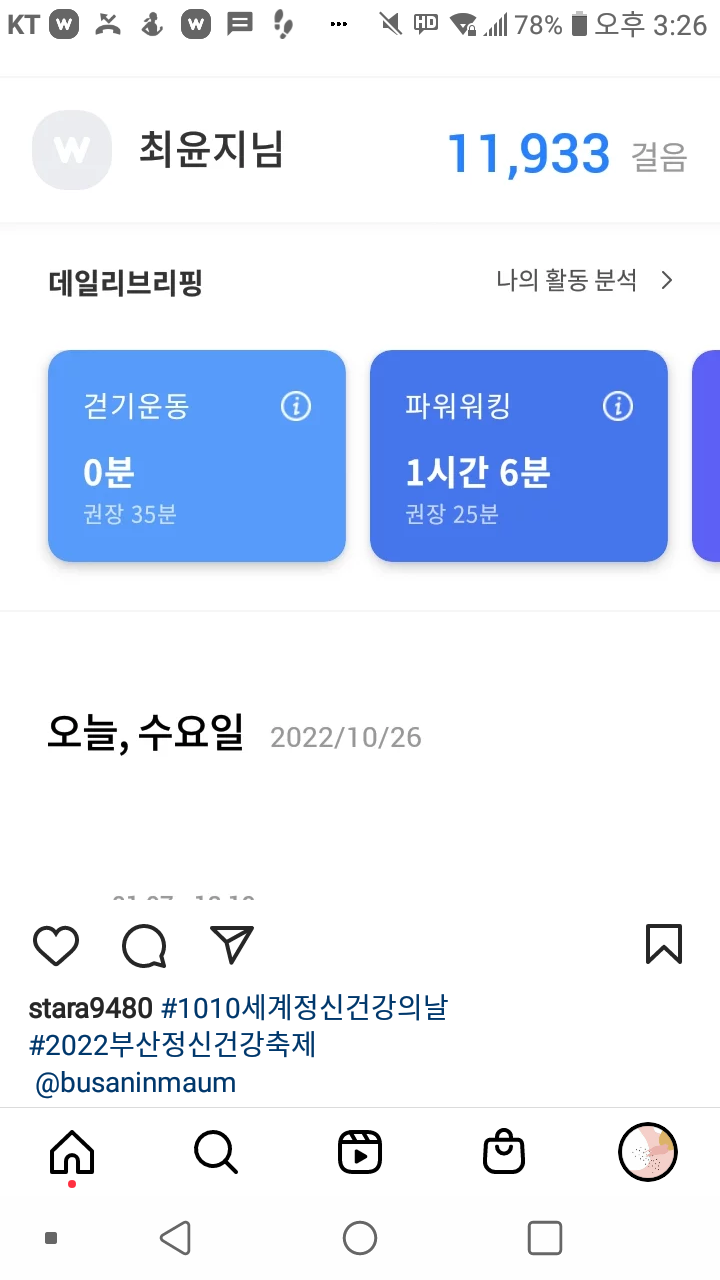Switch to the Reels tab

tap(360, 1153)
